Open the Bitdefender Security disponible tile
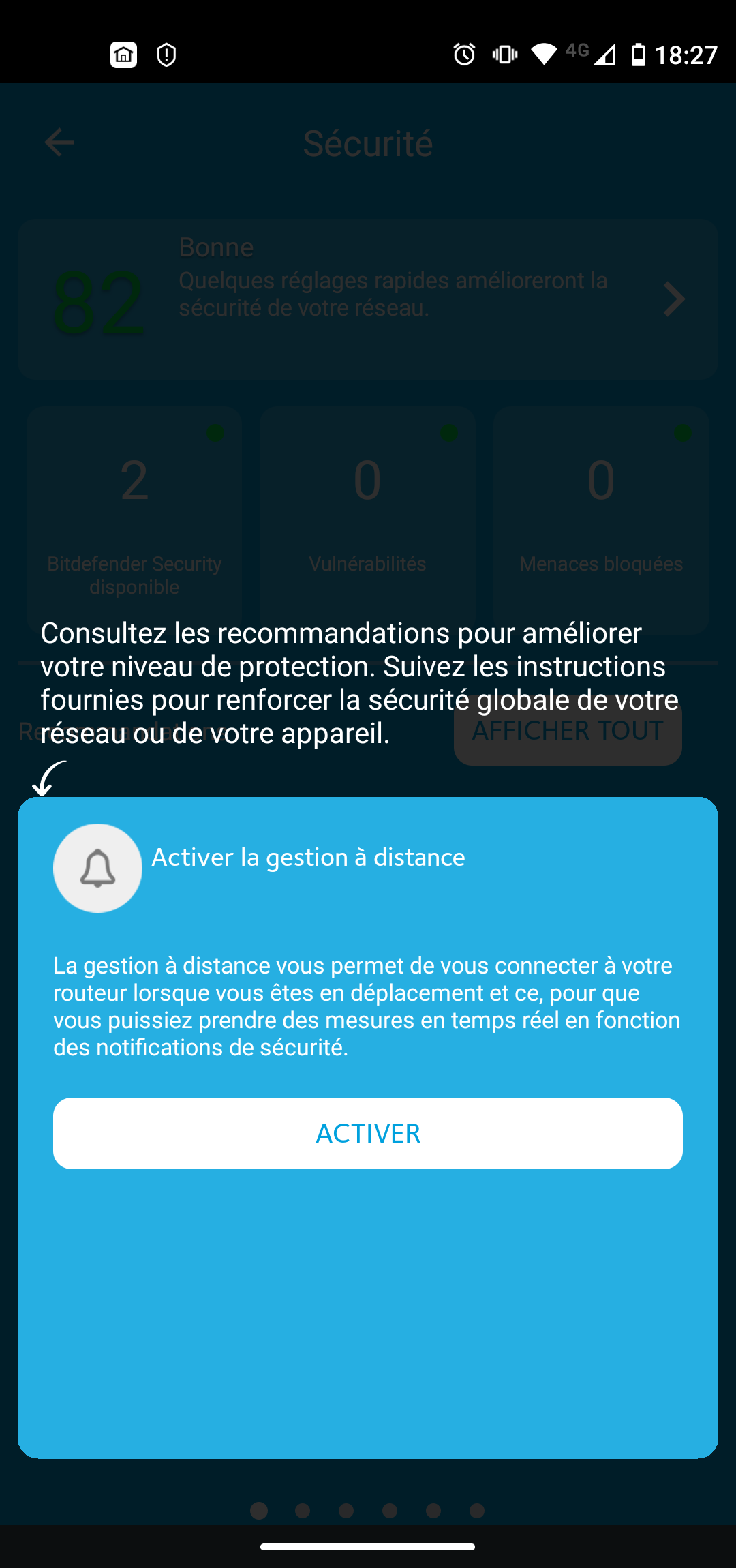 (134, 521)
